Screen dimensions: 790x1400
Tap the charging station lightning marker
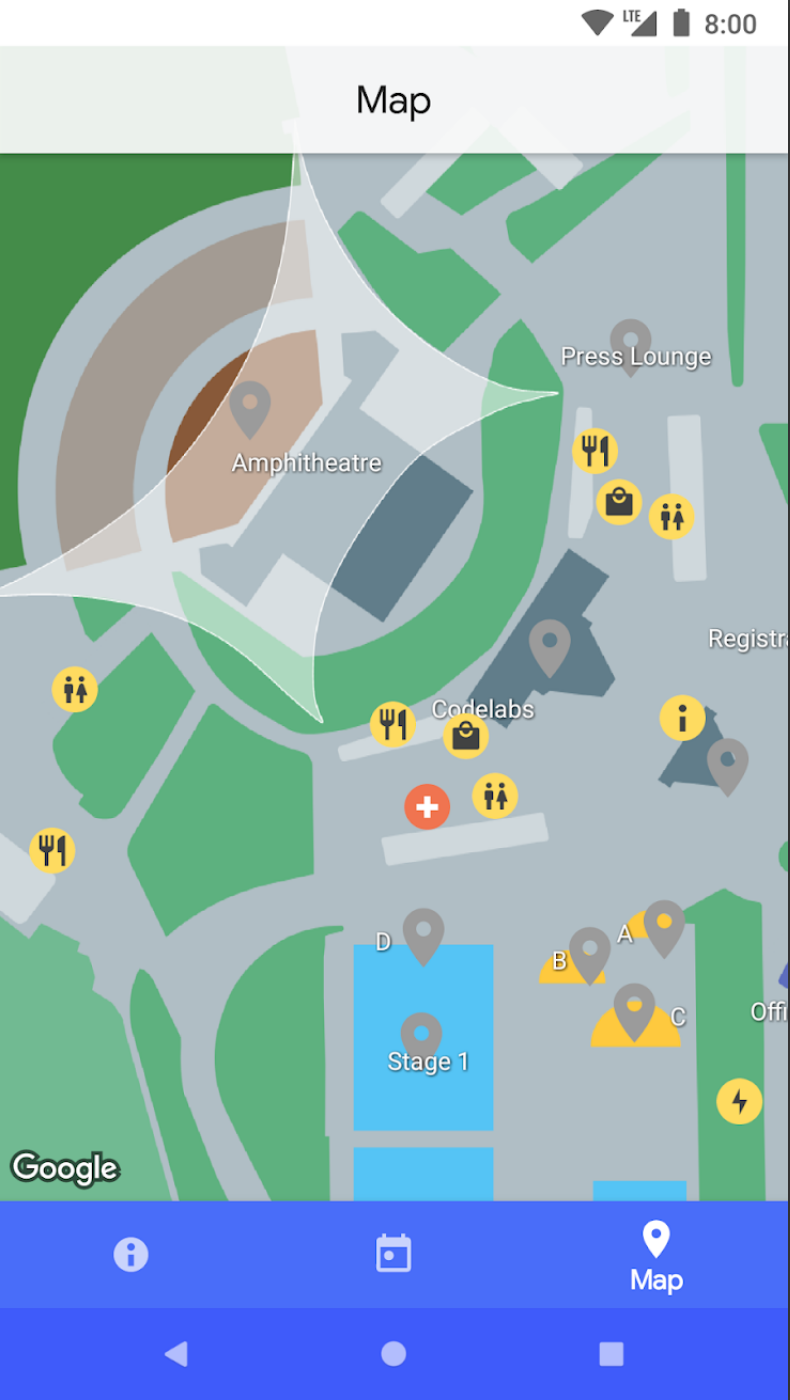pyautogui.click(x=740, y=1102)
